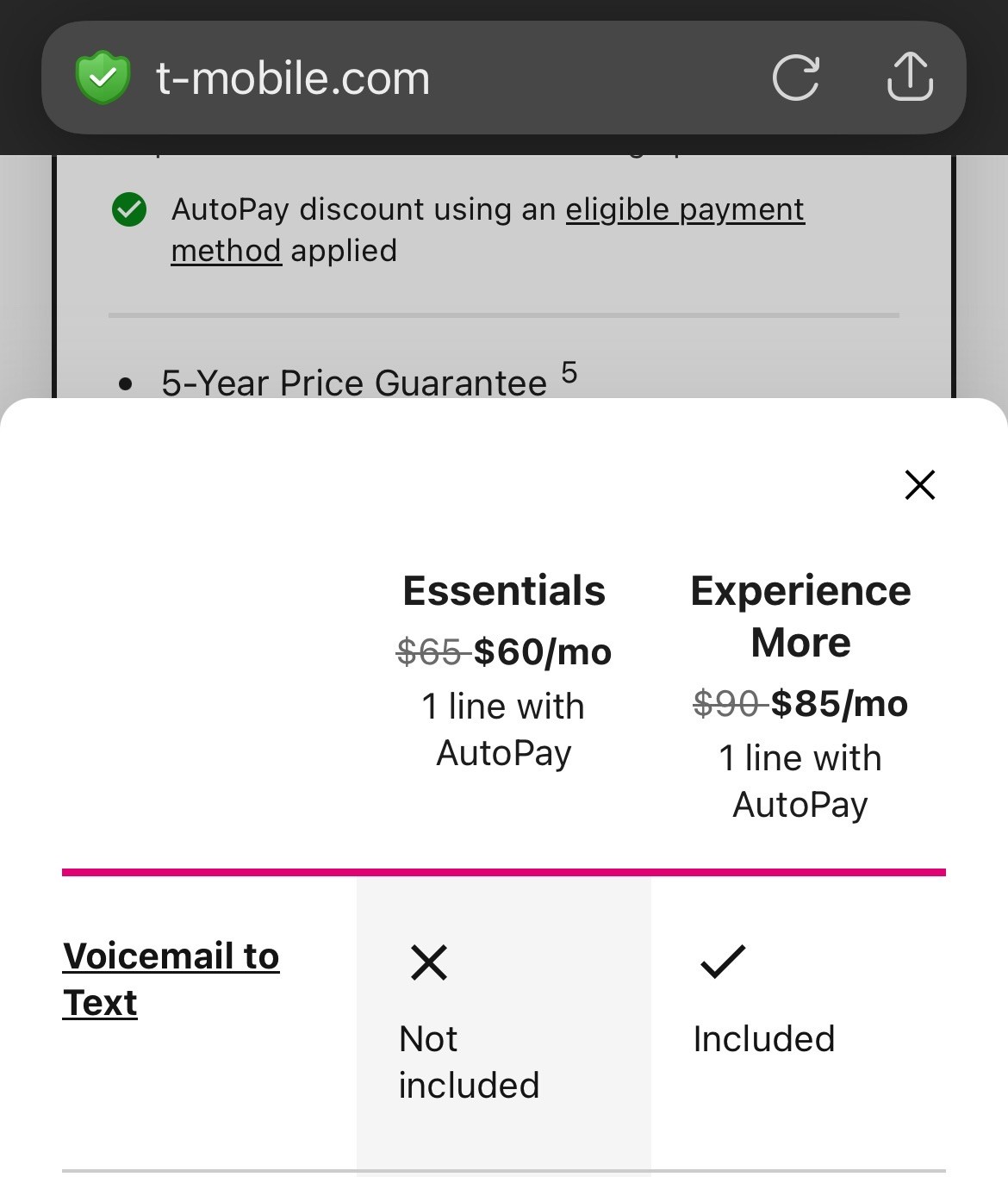Click the X icon for Voicemail to Text exclusion
The width and height of the screenshot is (1008, 1177).
click(x=429, y=962)
